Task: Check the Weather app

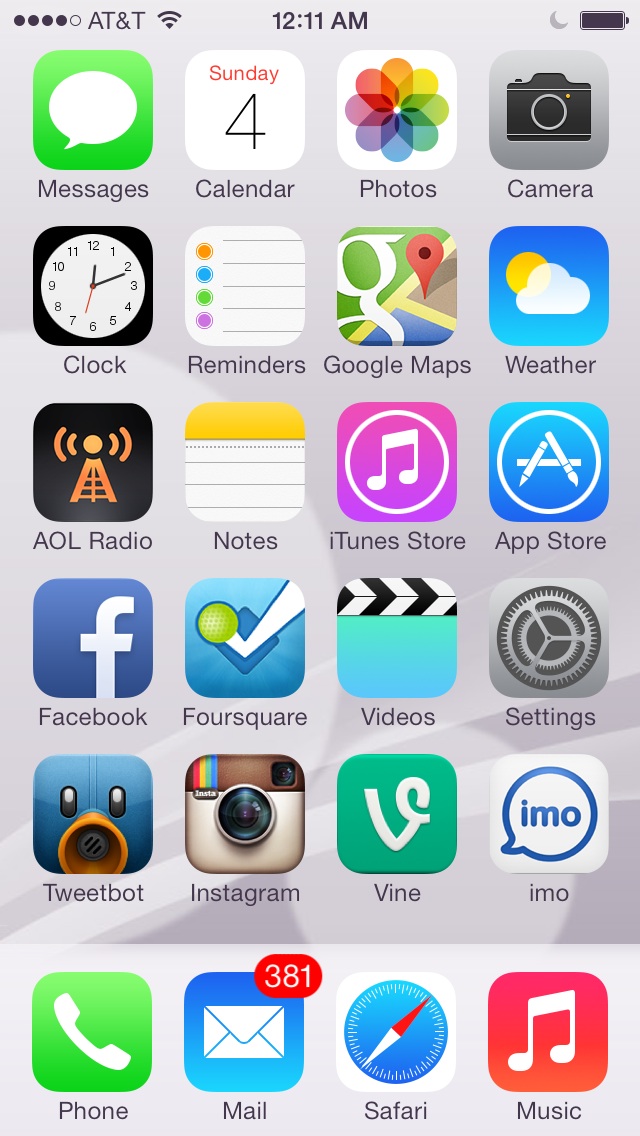Action: (x=549, y=286)
